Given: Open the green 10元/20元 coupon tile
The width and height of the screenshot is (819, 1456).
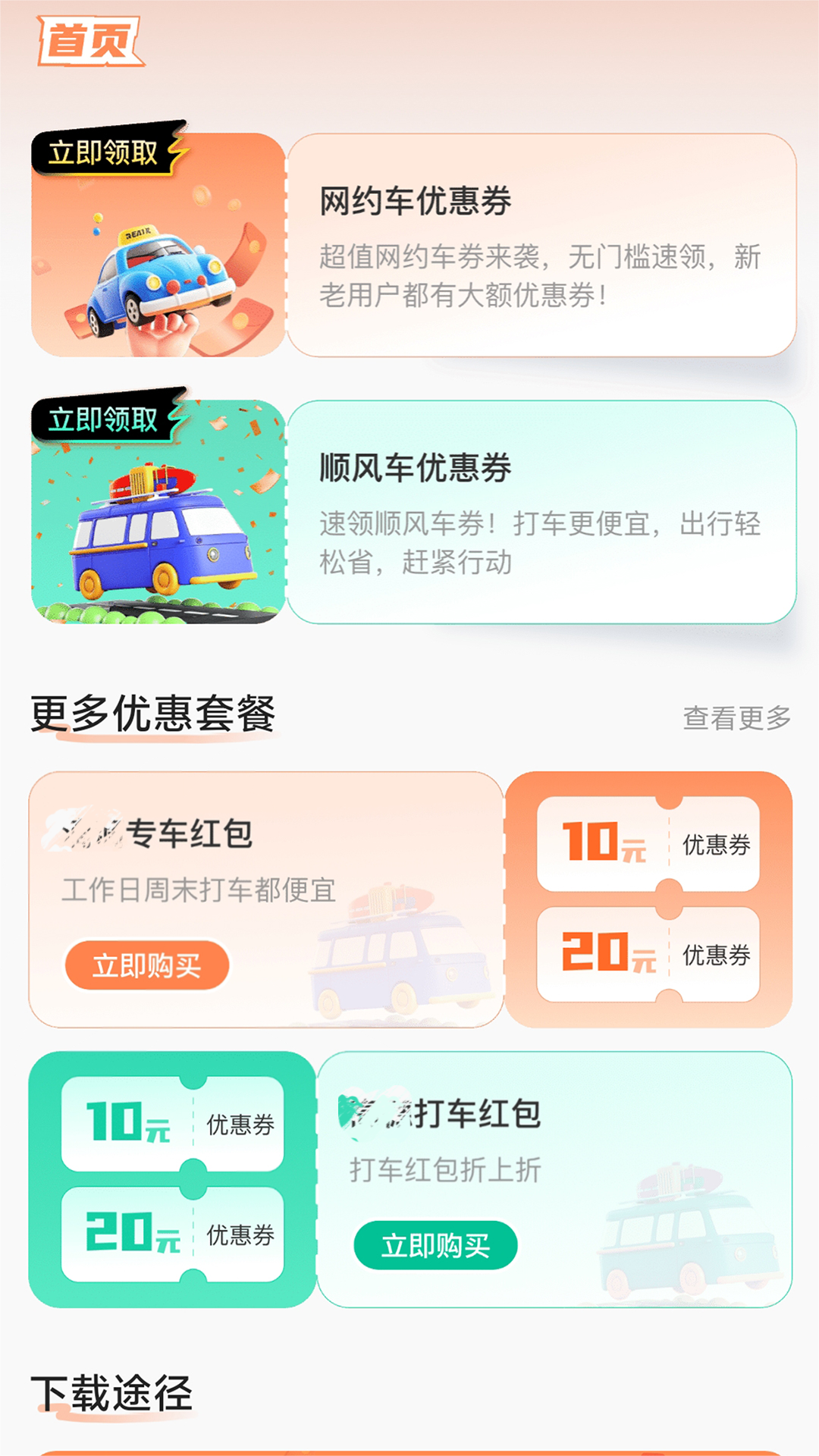Looking at the screenshot, I should [x=172, y=1179].
